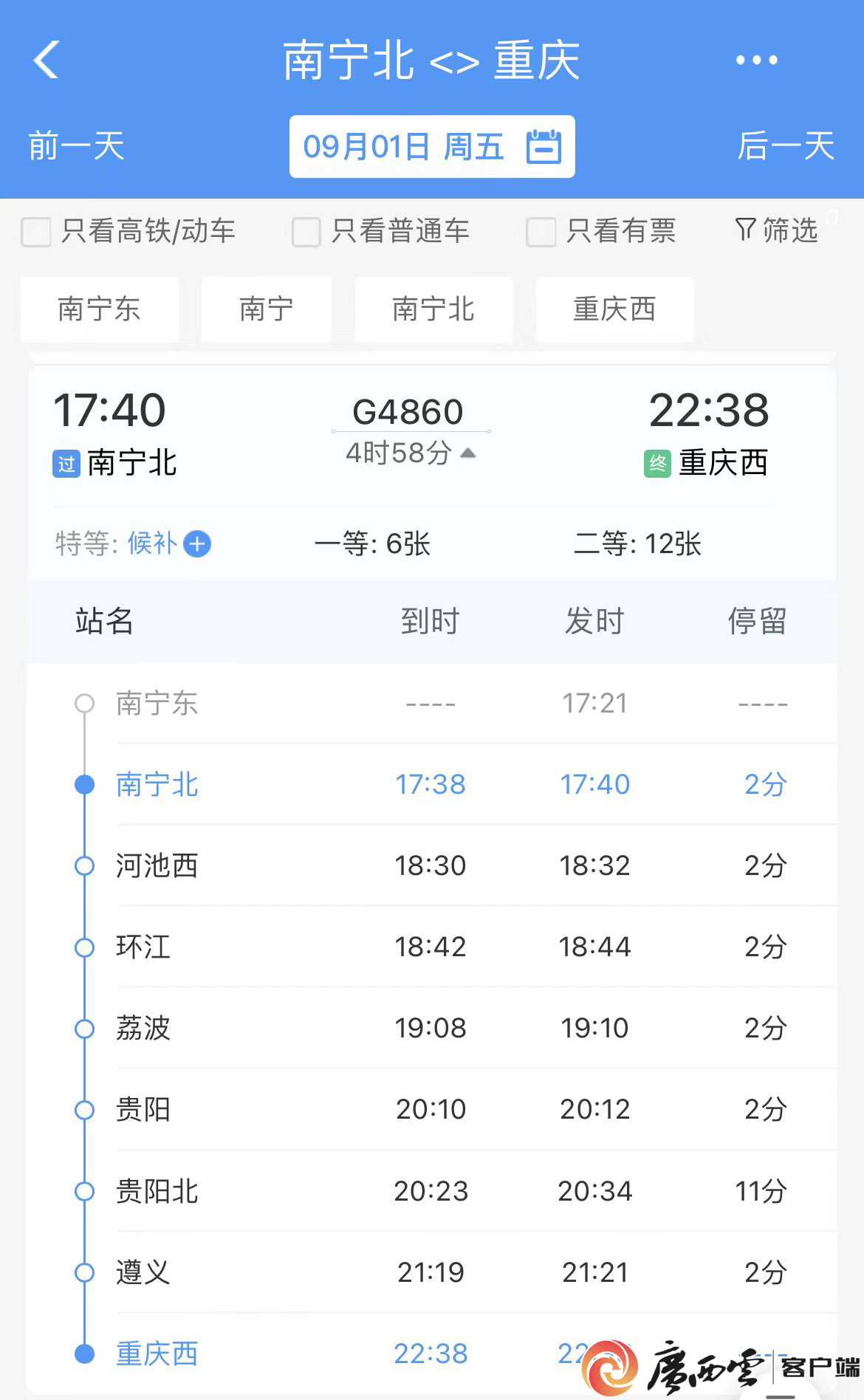
Task: Open the three-dot overflow menu
Action: click(x=756, y=60)
